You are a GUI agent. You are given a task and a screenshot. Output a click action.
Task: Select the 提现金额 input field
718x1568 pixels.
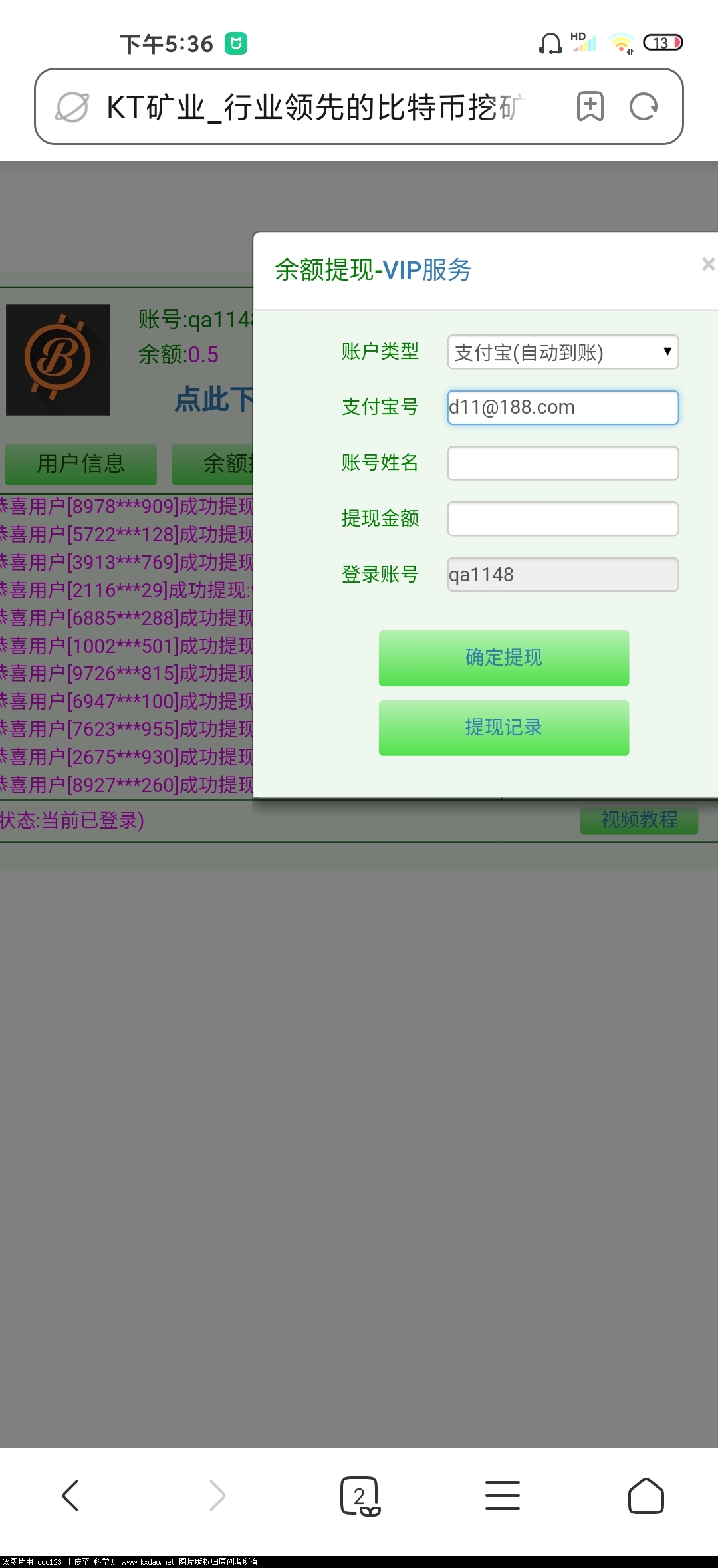[x=562, y=519]
